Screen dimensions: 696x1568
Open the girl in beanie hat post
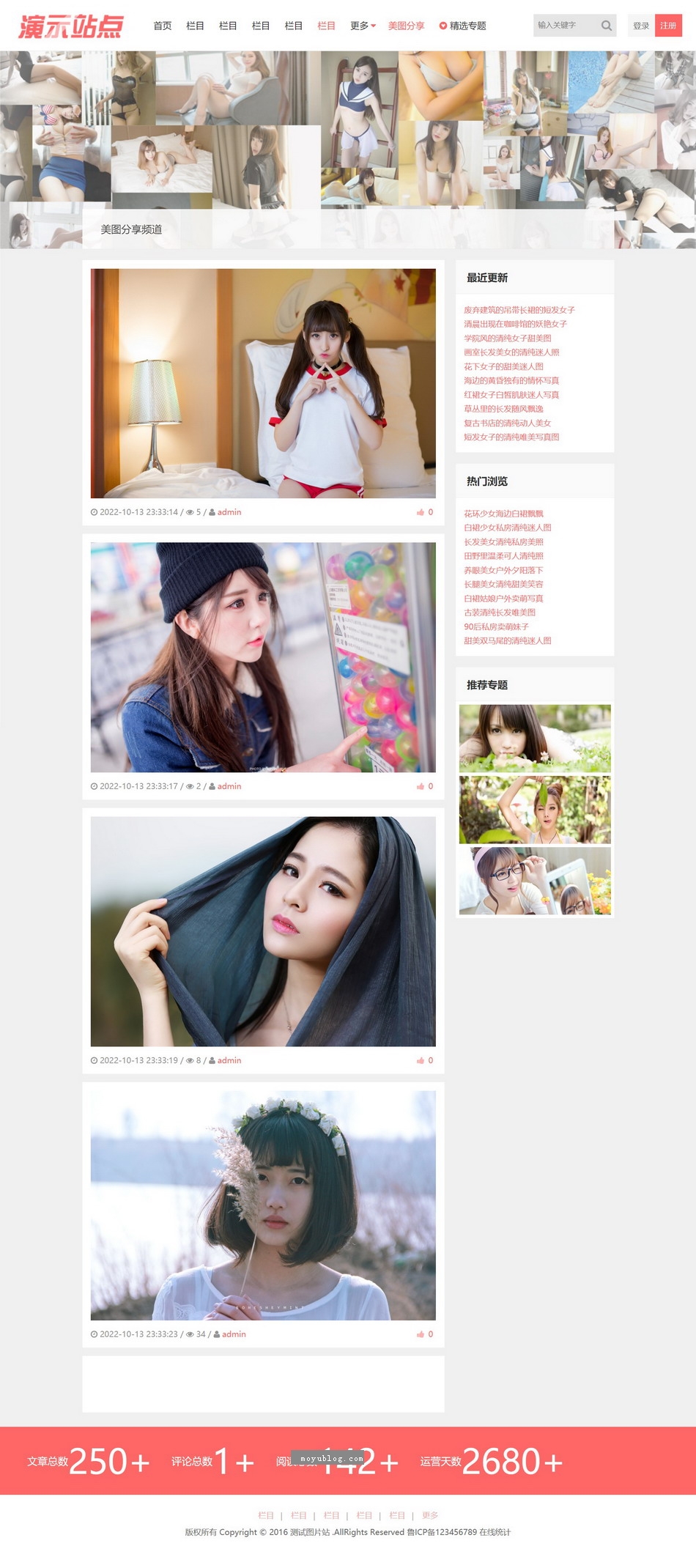pos(263,657)
